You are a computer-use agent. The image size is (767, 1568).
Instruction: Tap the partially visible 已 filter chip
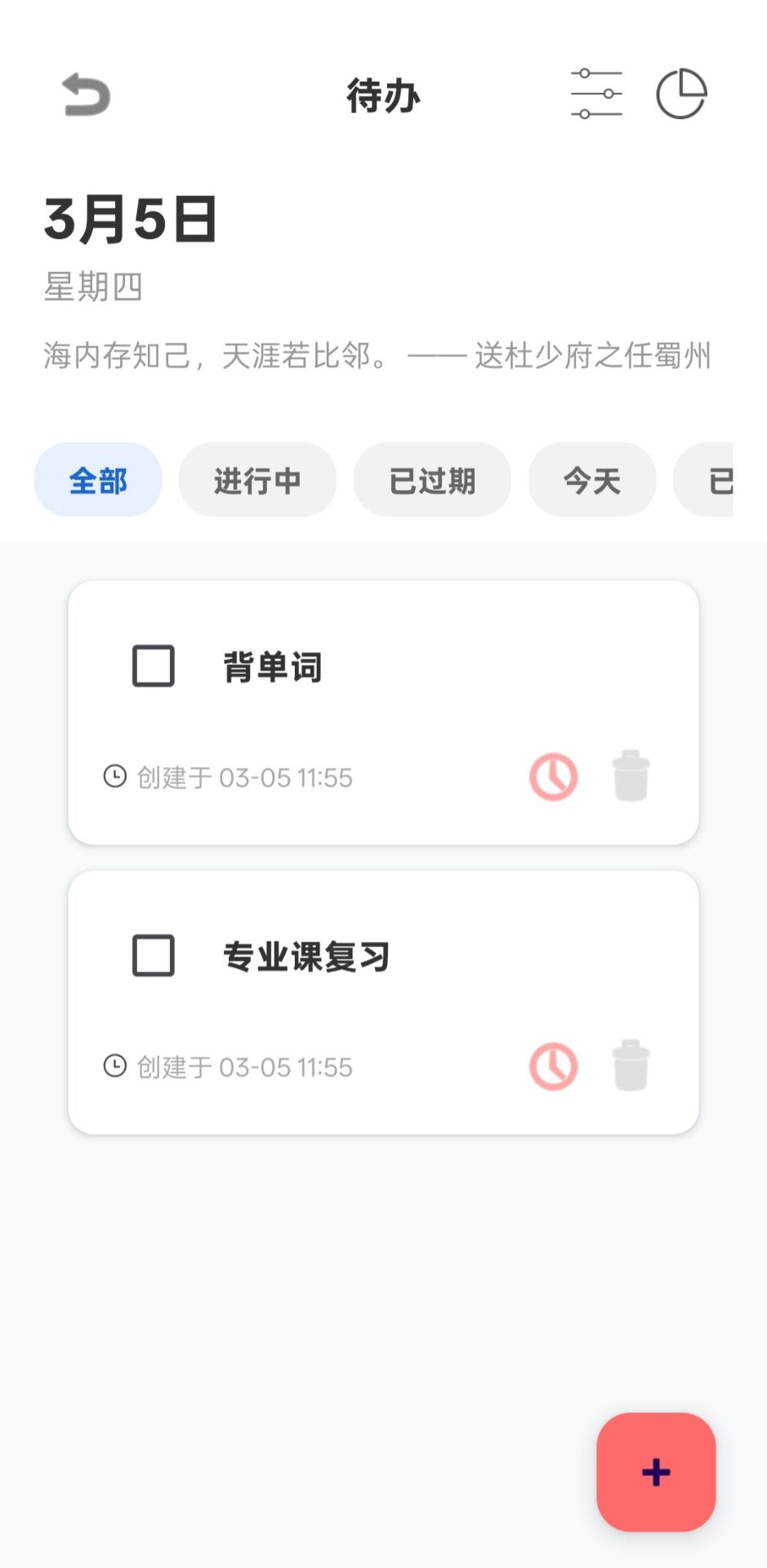coord(722,480)
